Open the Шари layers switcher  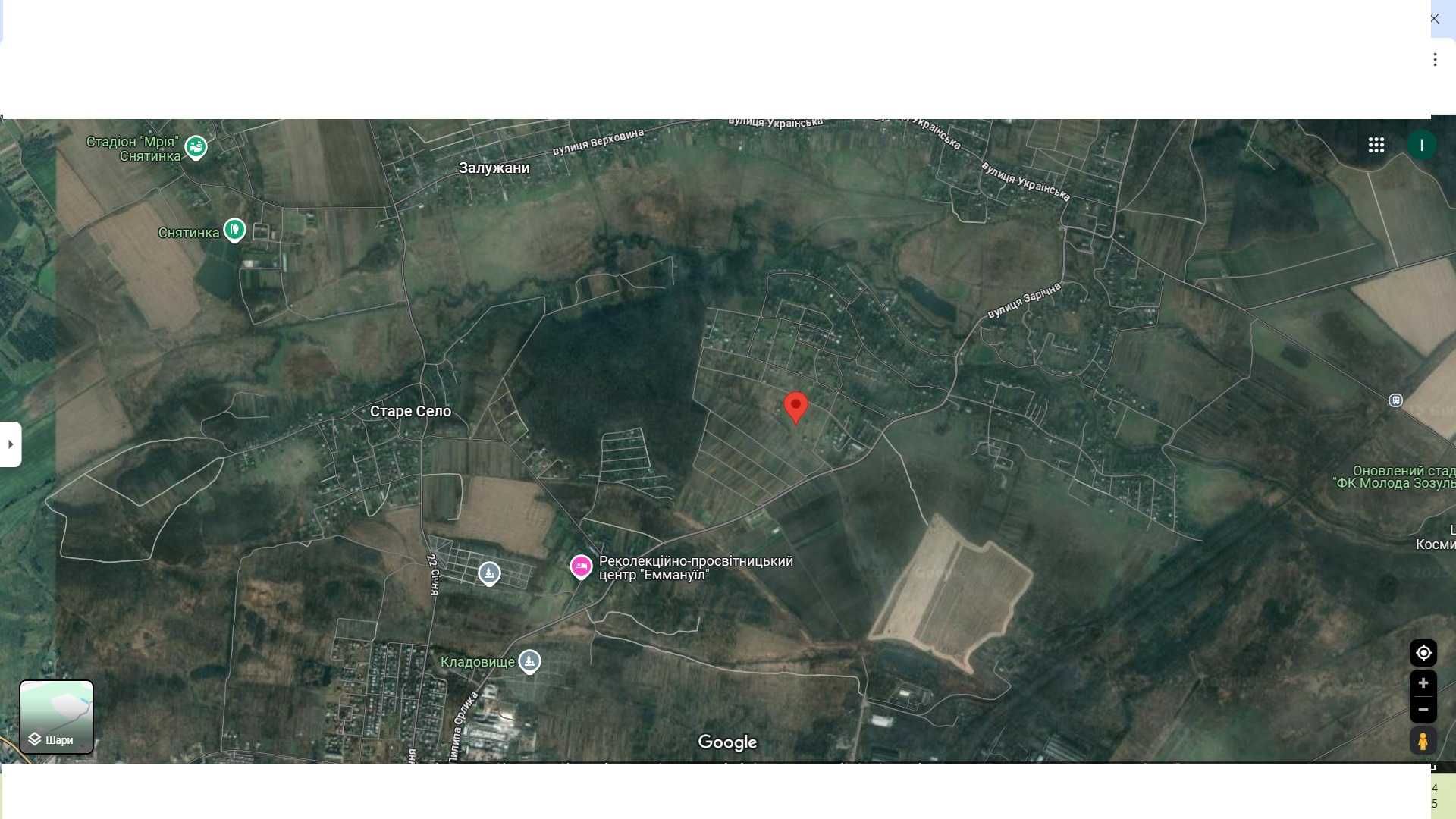56,717
